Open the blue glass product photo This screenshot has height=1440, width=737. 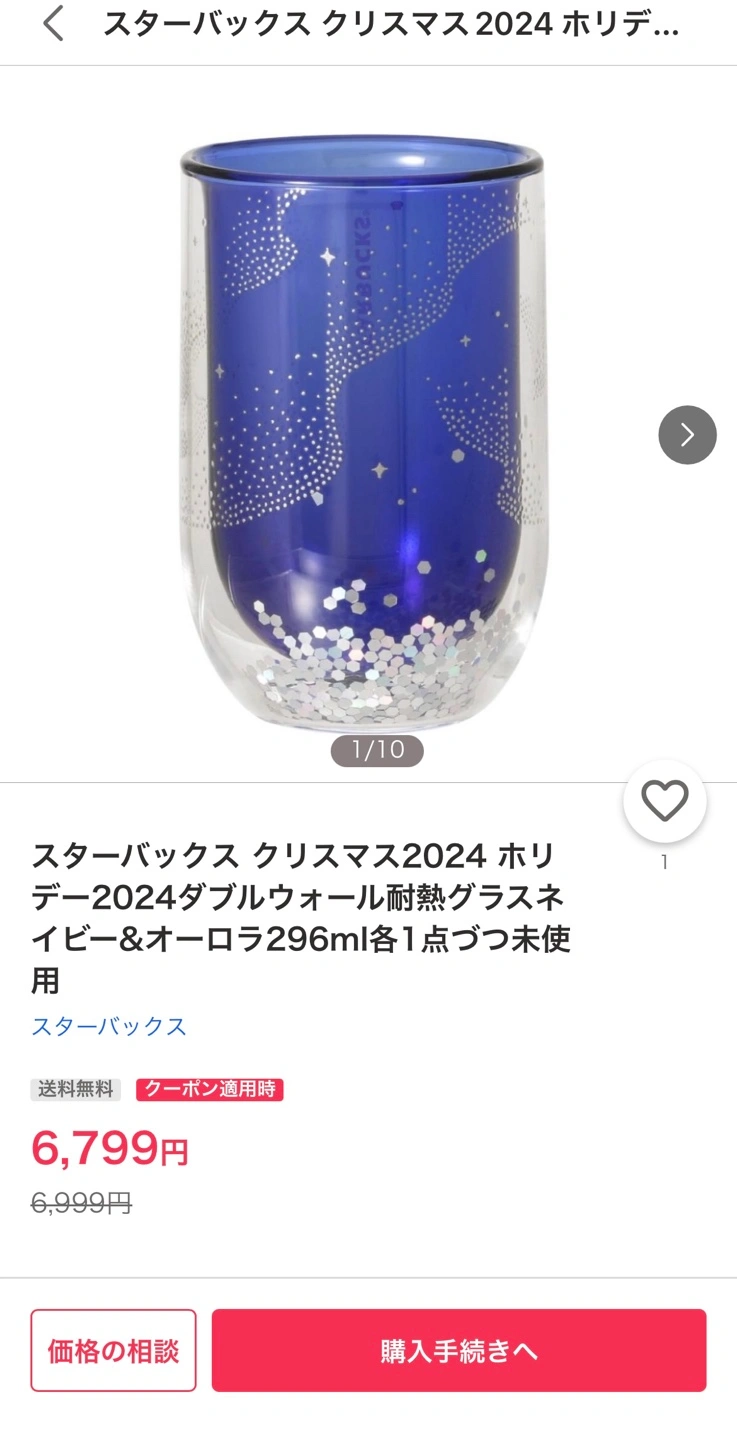click(364, 430)
